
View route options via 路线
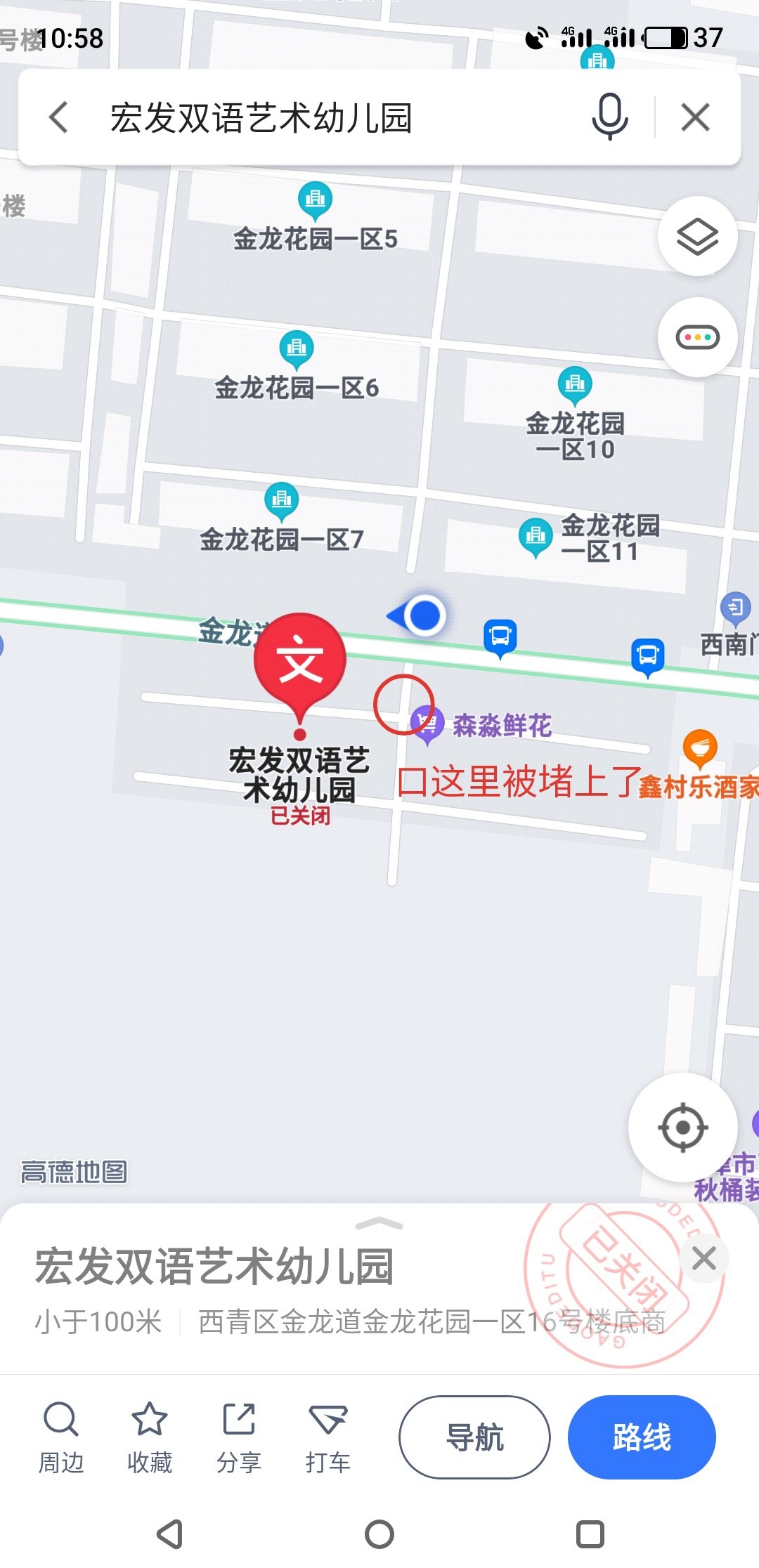click(x=641, y=1437)
